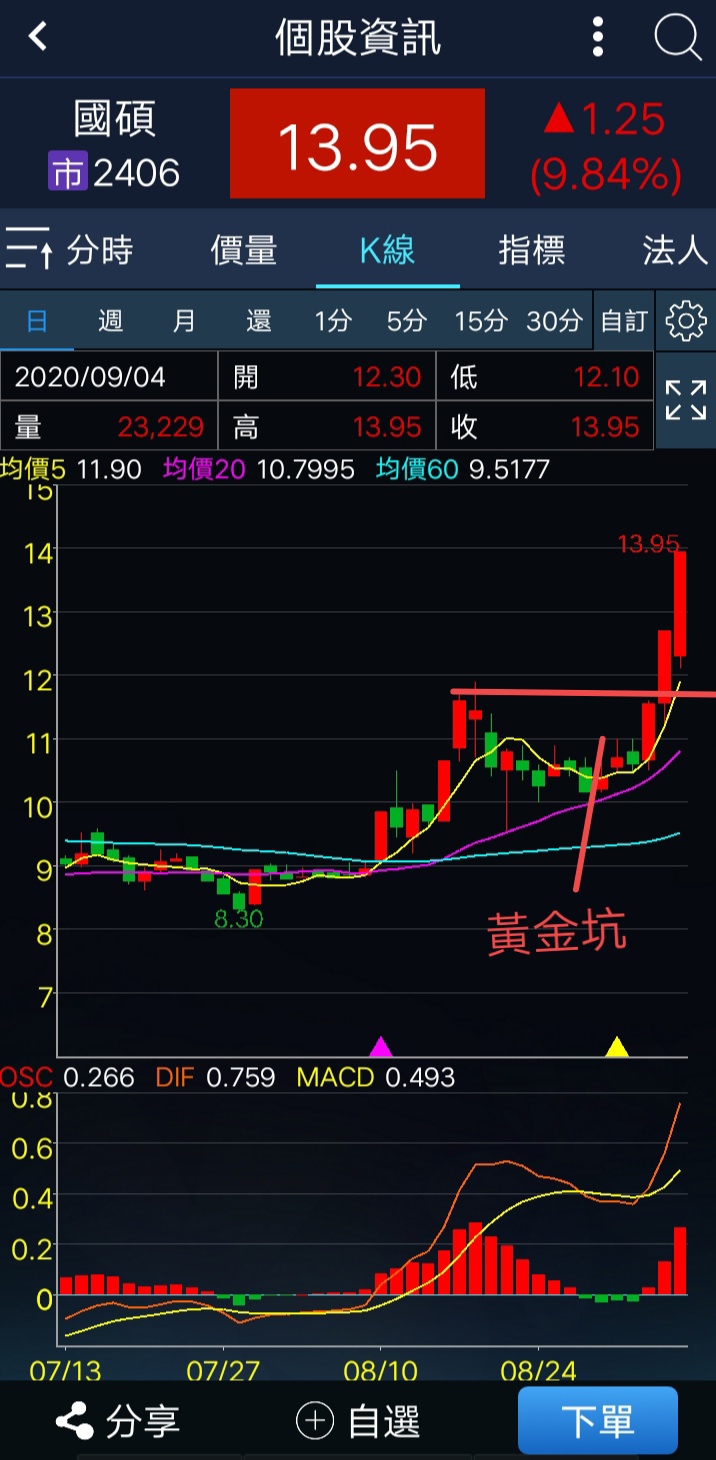The image size is (716, 1460).
Task: Open the 法人 tab
Action: click(676, 250)
